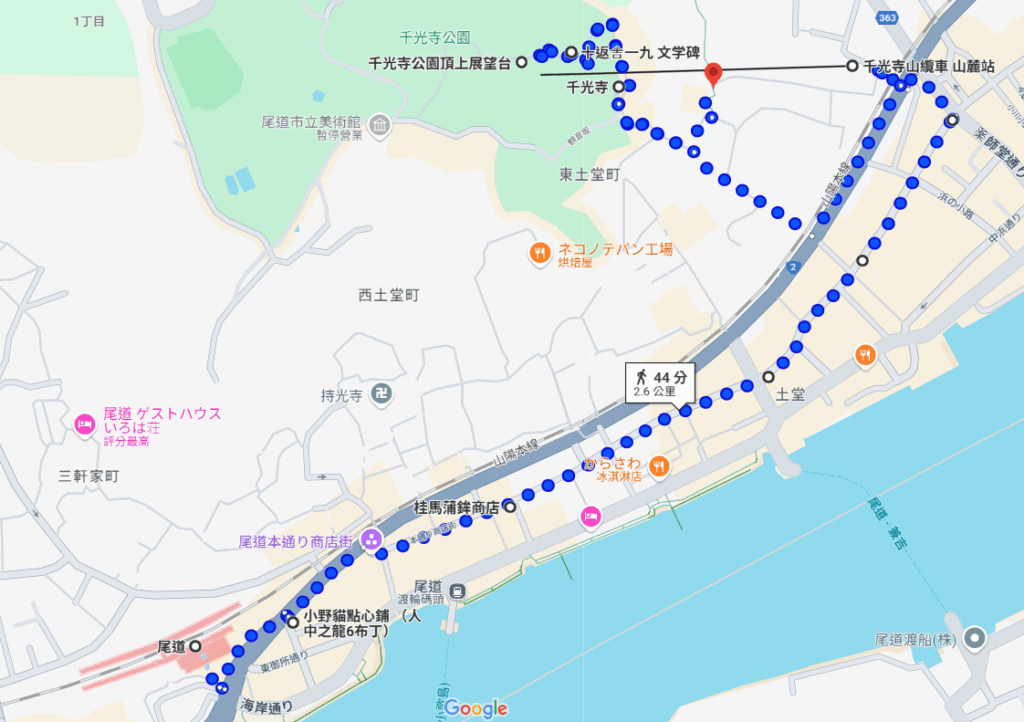Open the 尾道渡輪碼頭 ferry terminal marker
The width and height of the screenshot is (1024, 722).
456,591
